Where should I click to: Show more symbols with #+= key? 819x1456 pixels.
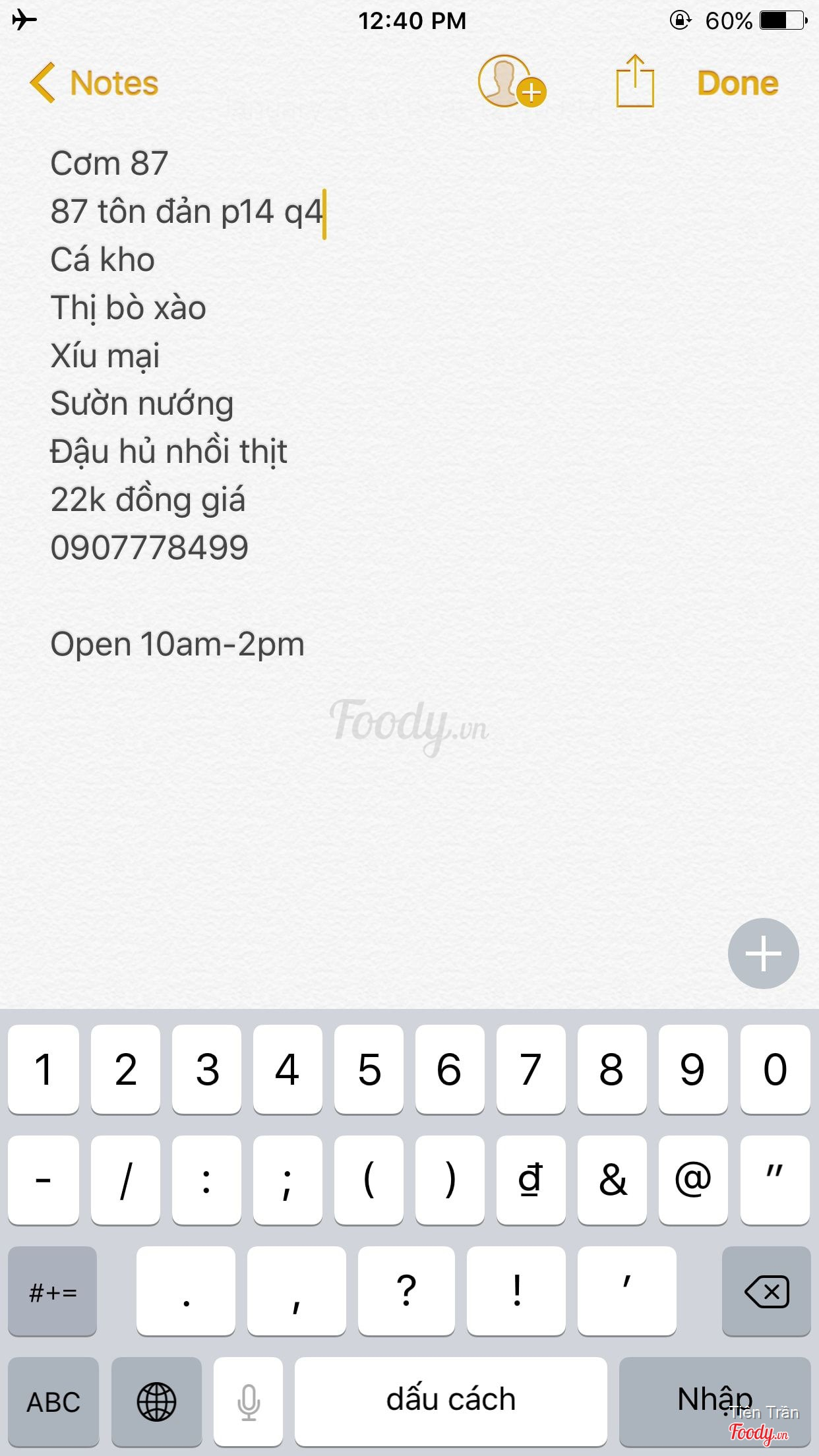point(53,1291)
